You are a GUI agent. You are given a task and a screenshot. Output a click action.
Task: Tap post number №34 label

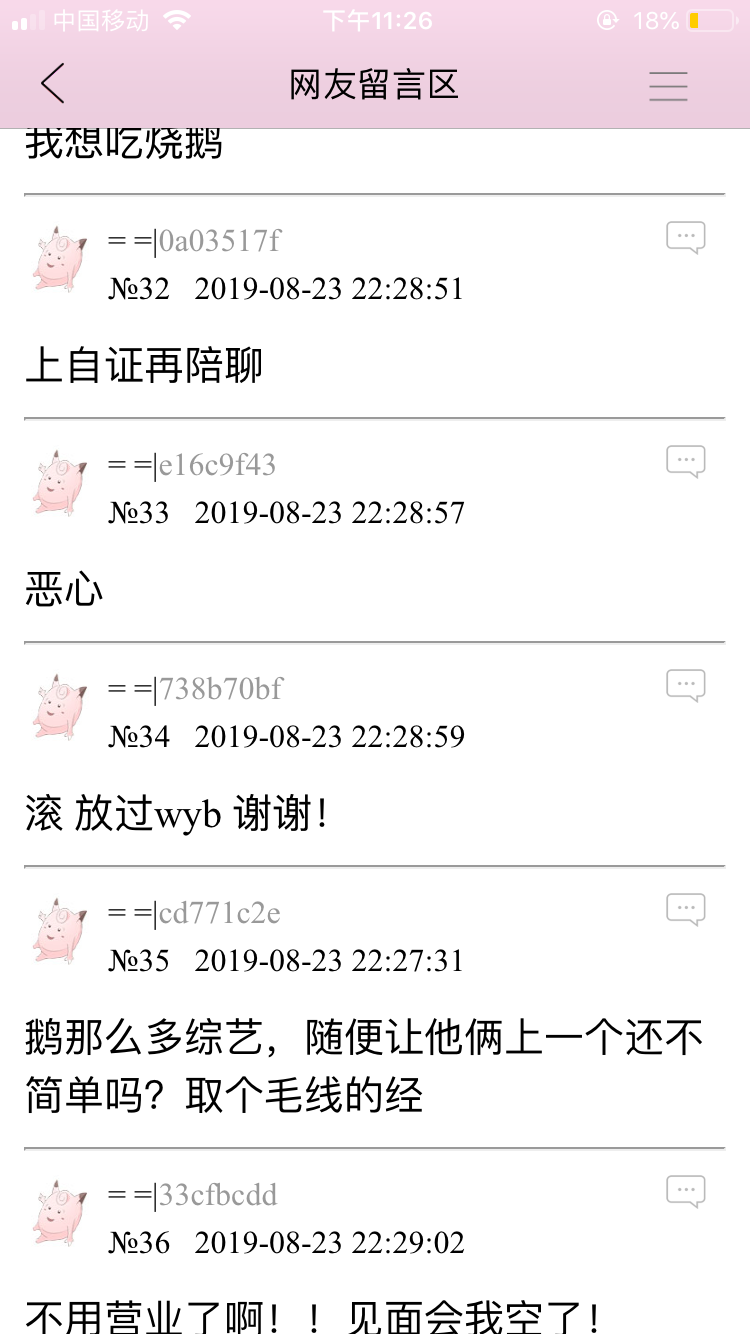tap(139, 737)
